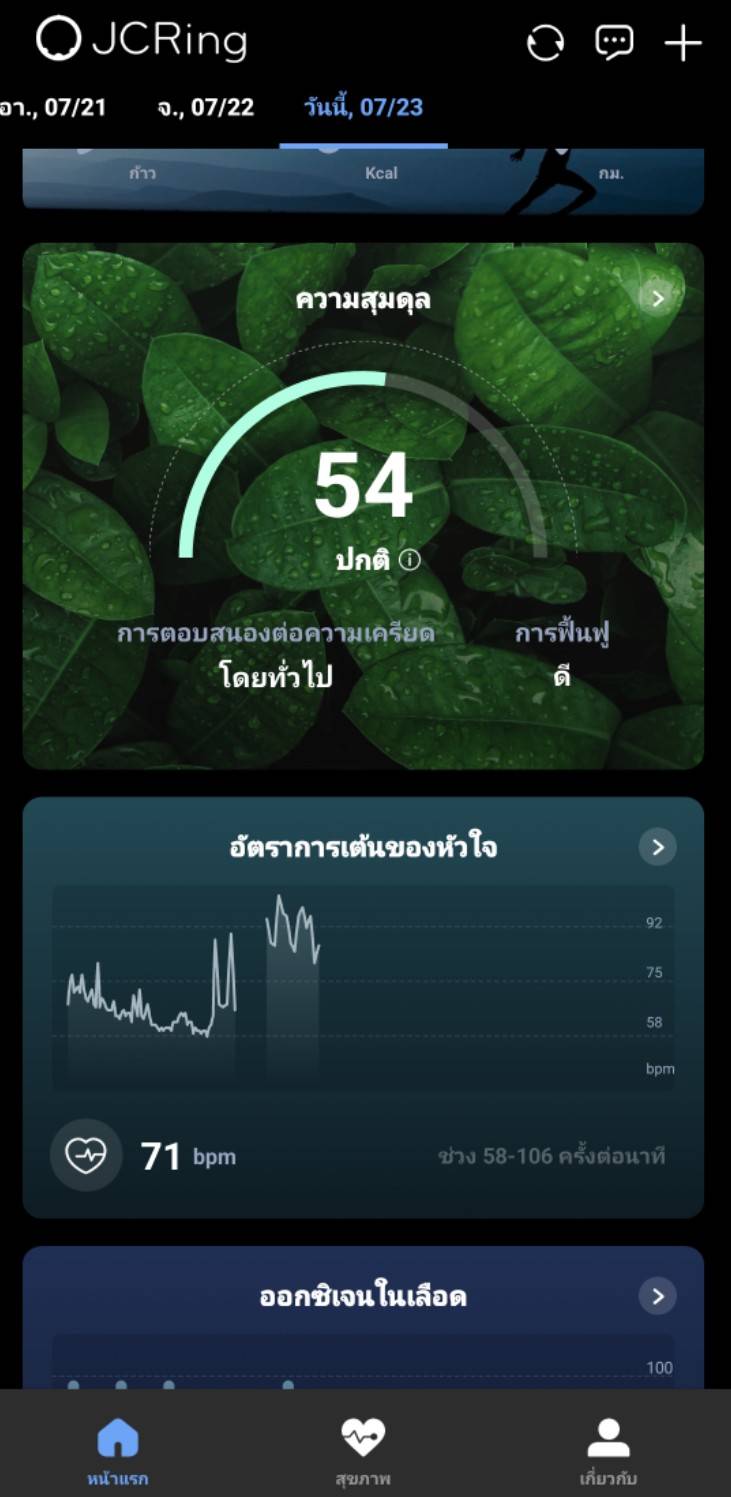The width and height of the screenshot is (731, 1497).
Task: Open the เกี่ยวกับ about tab
Action: [x=608, y=1450]
